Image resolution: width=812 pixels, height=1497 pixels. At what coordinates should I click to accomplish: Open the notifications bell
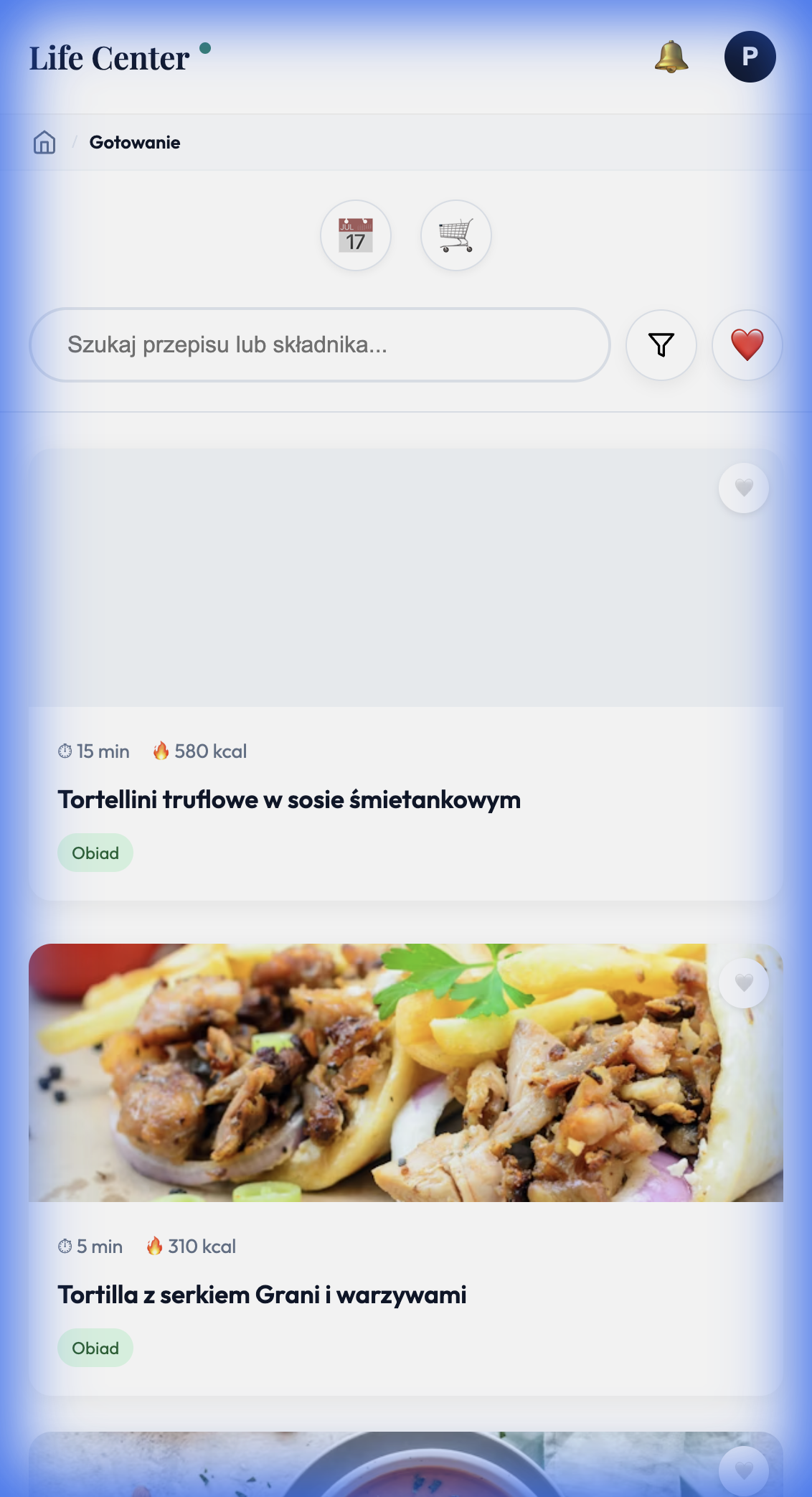pos(671,57)
